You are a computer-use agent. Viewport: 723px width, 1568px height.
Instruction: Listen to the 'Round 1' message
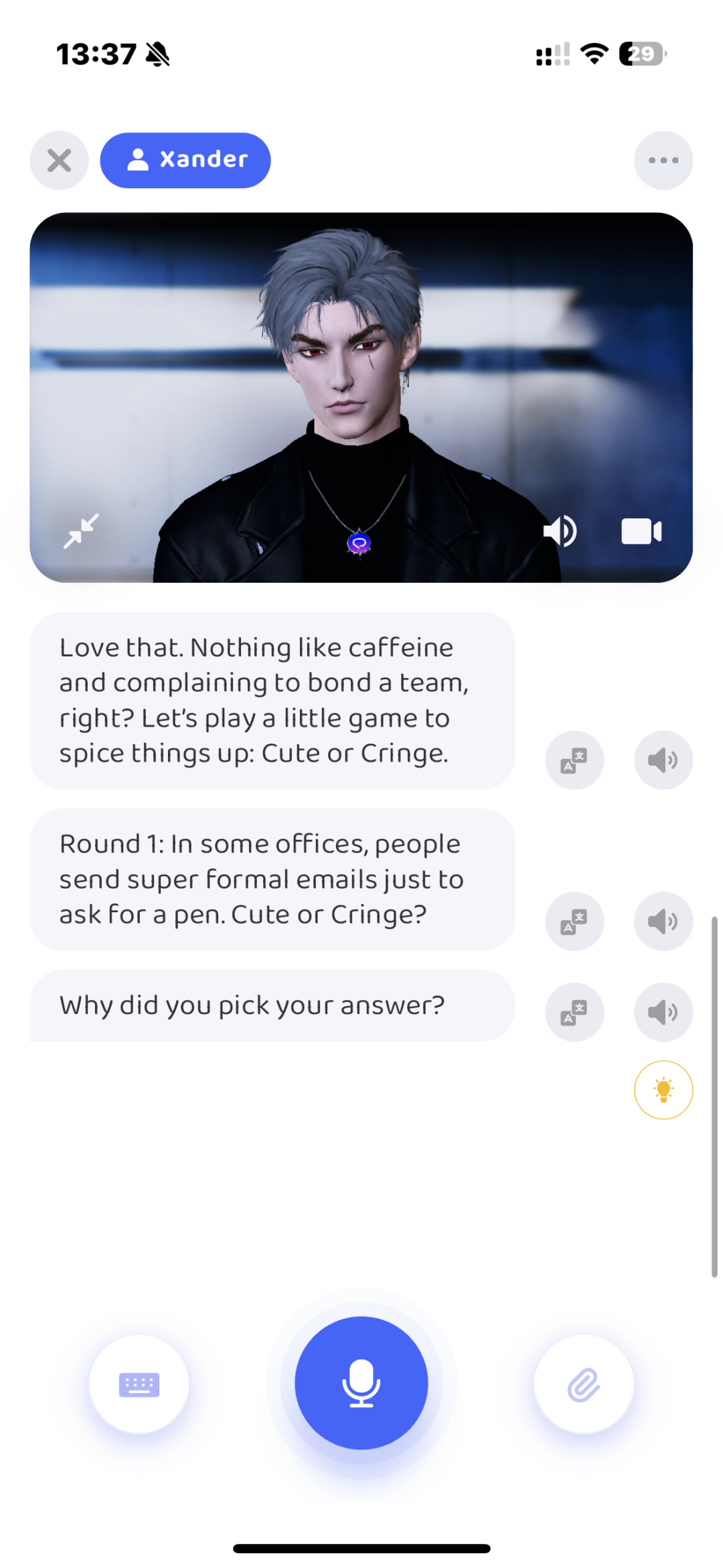click(663, 921)
